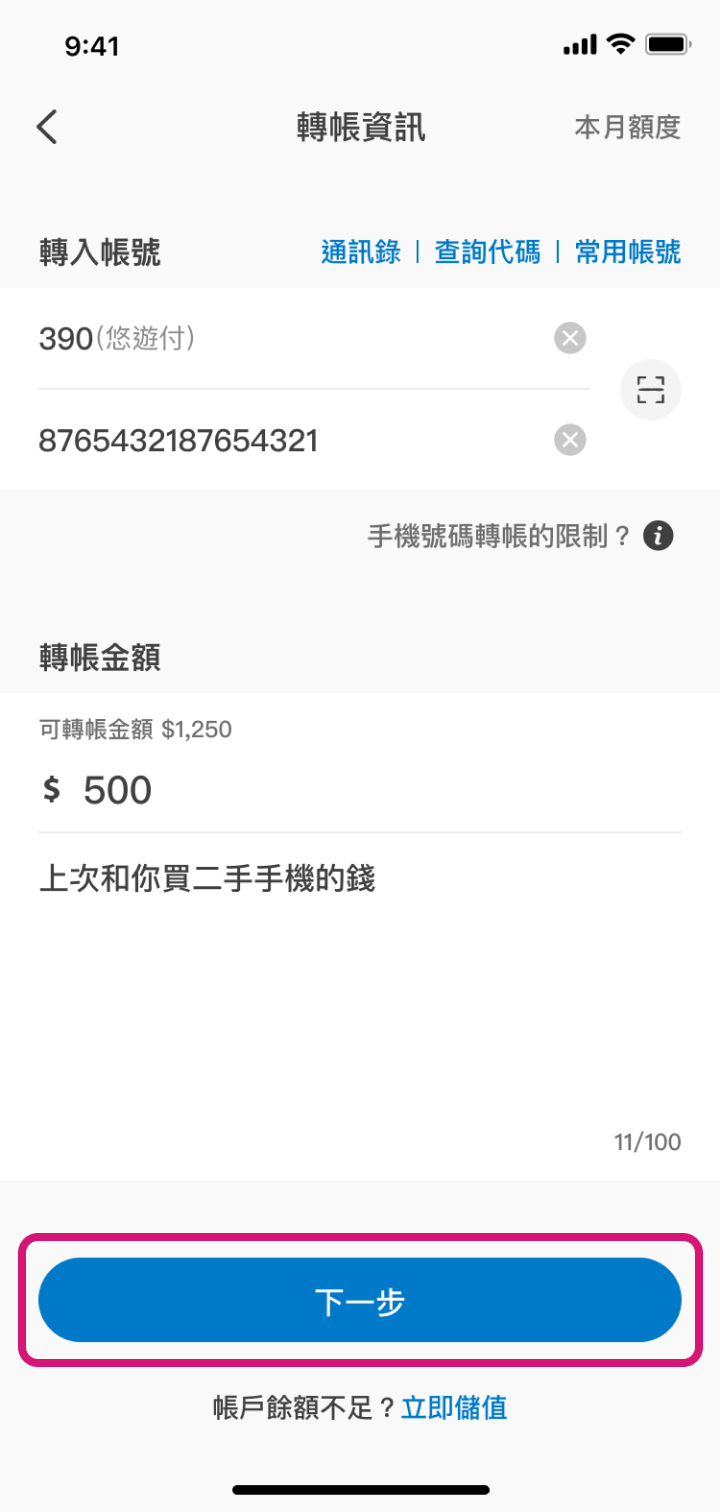Viewport: 720px width, 1512px height.
Task: Tap 下一步 to continue
Action: pyautogui.click(x=360, y=1299)
